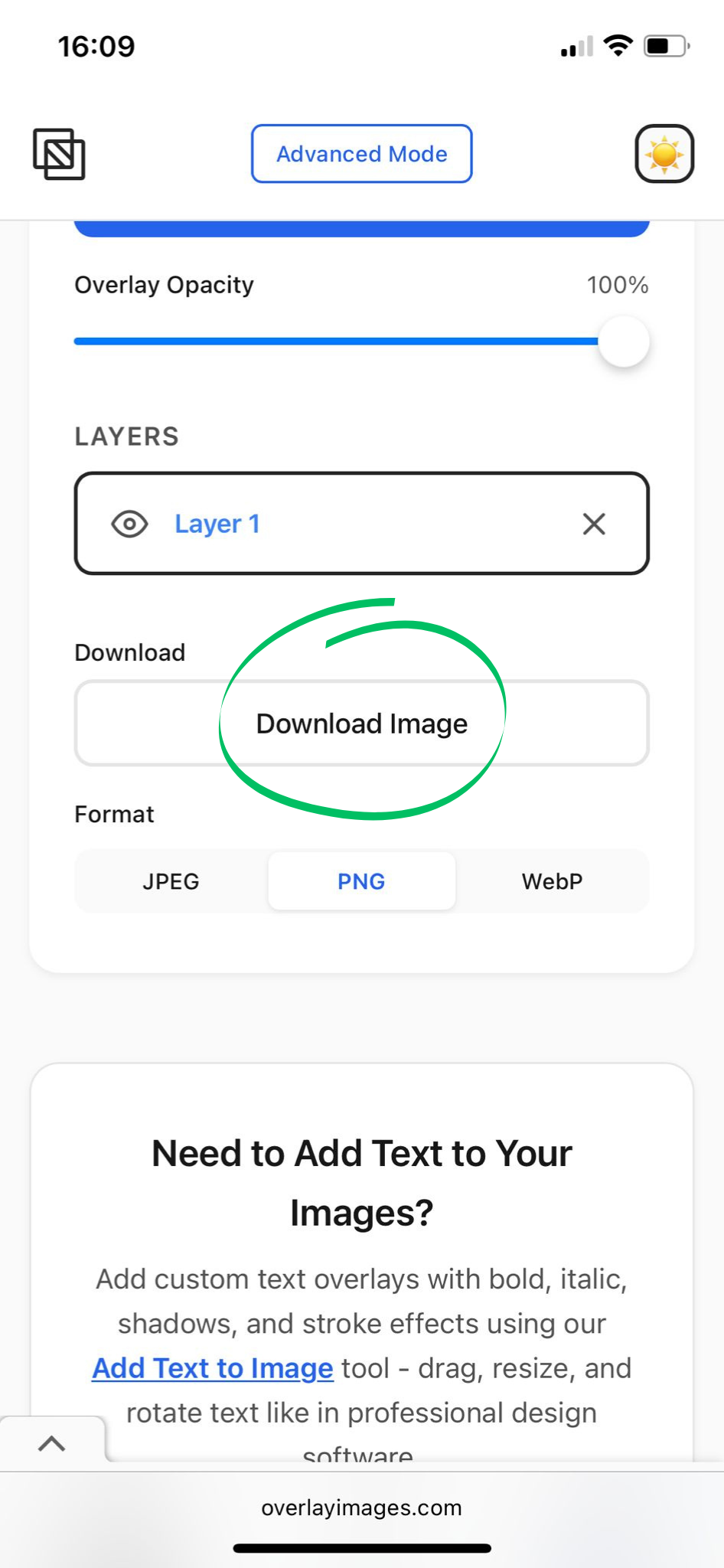Viewport: 724px width, 1568px height.
Task: Tap the overlay images logo icon
Action: [59, 154]
